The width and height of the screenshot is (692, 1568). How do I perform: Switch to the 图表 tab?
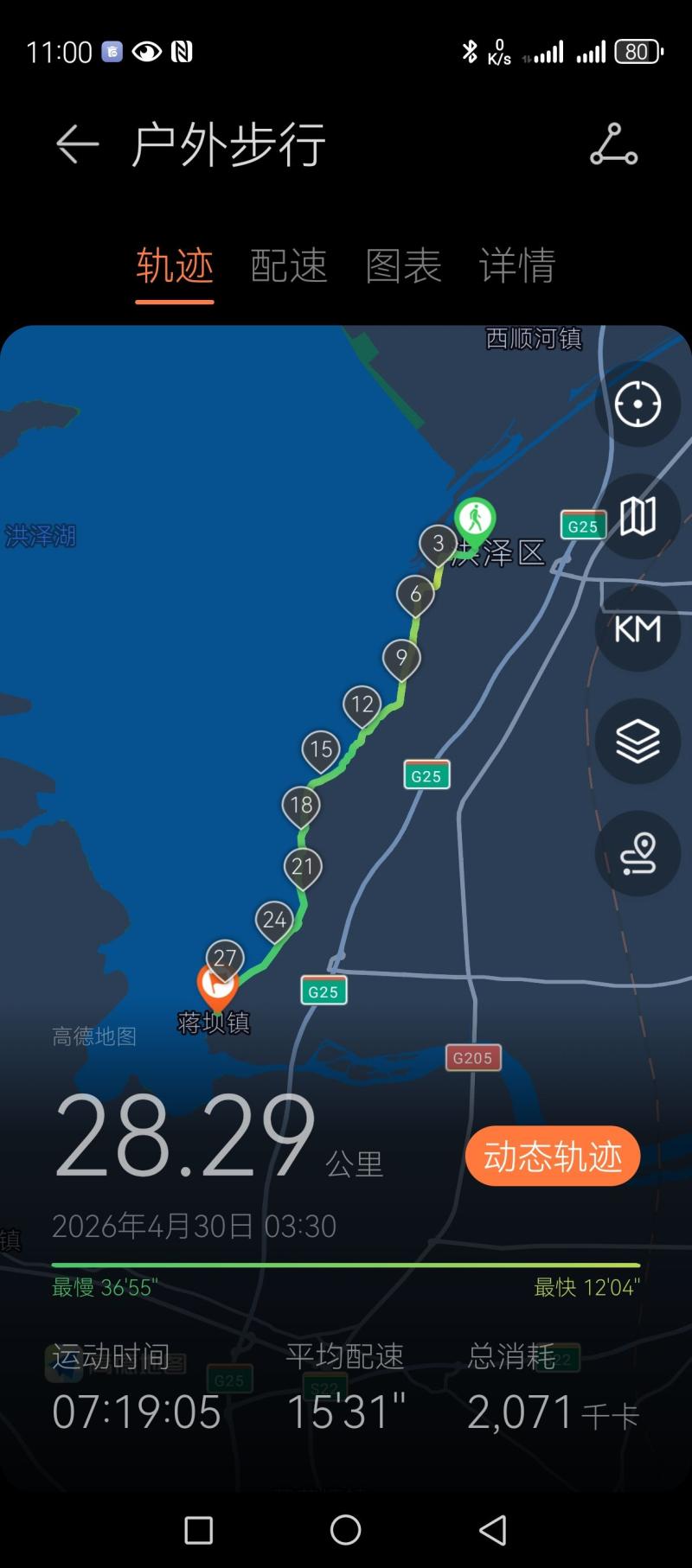(x=403, y=265)
